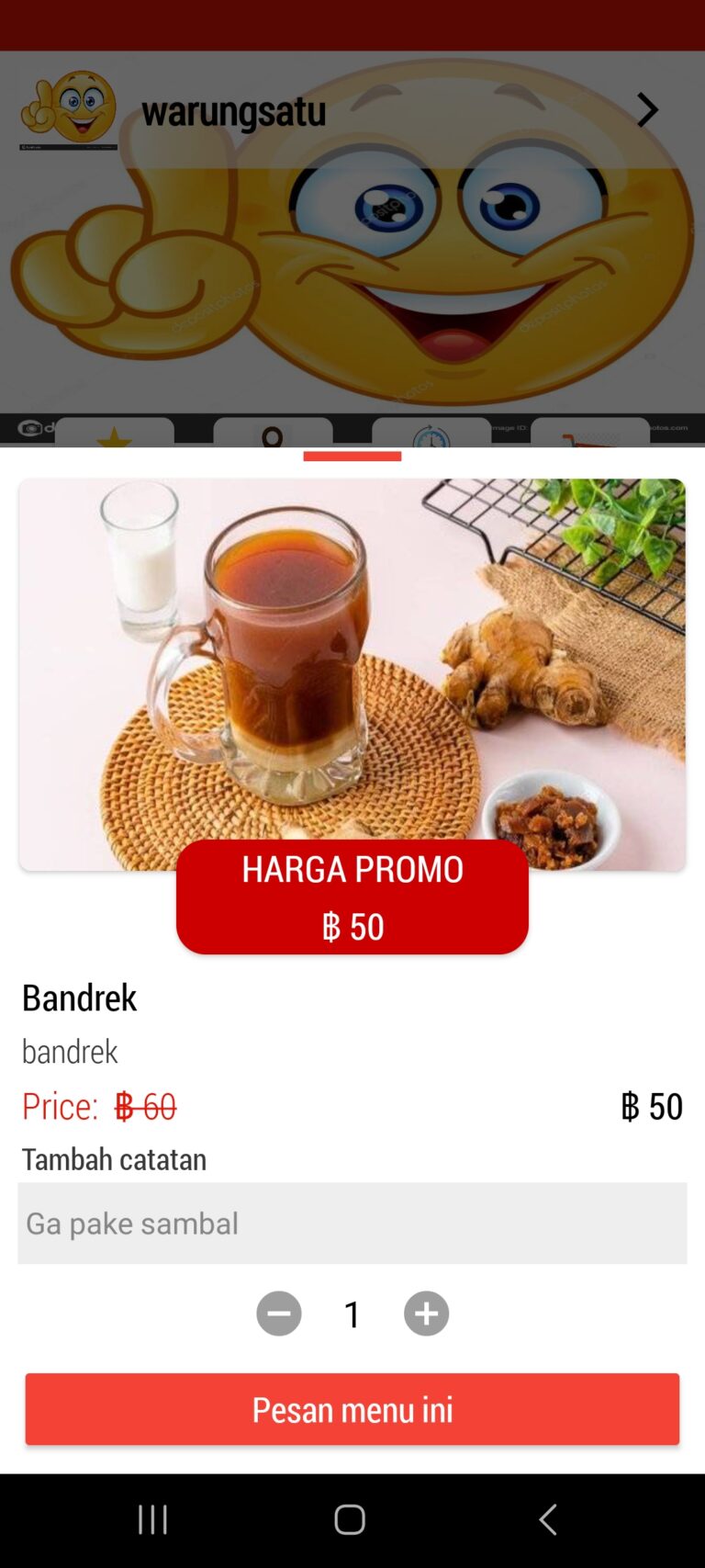
Task: Order with Pesan menu ini button
Action: pos(352,1409)
